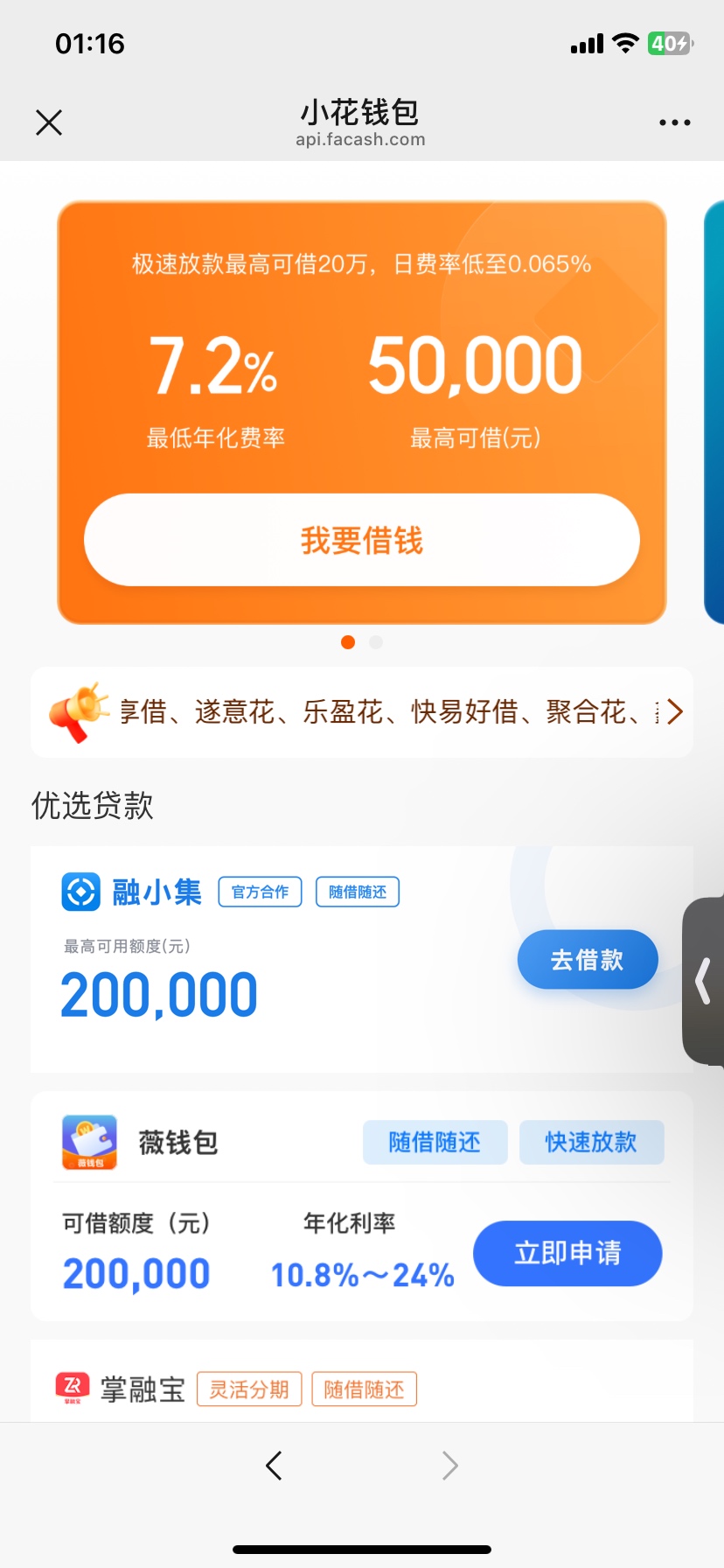Switch to the second banner dot
Image resolution: width=724 pixels, height=1568 pixels.
click(376, 642)
